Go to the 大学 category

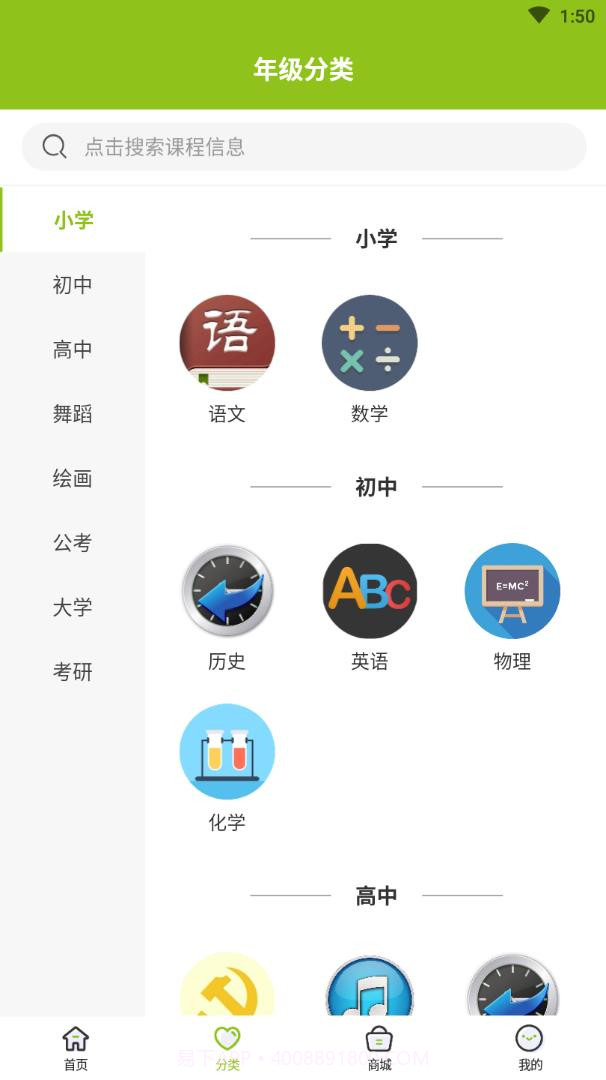(x=73, y=607)
